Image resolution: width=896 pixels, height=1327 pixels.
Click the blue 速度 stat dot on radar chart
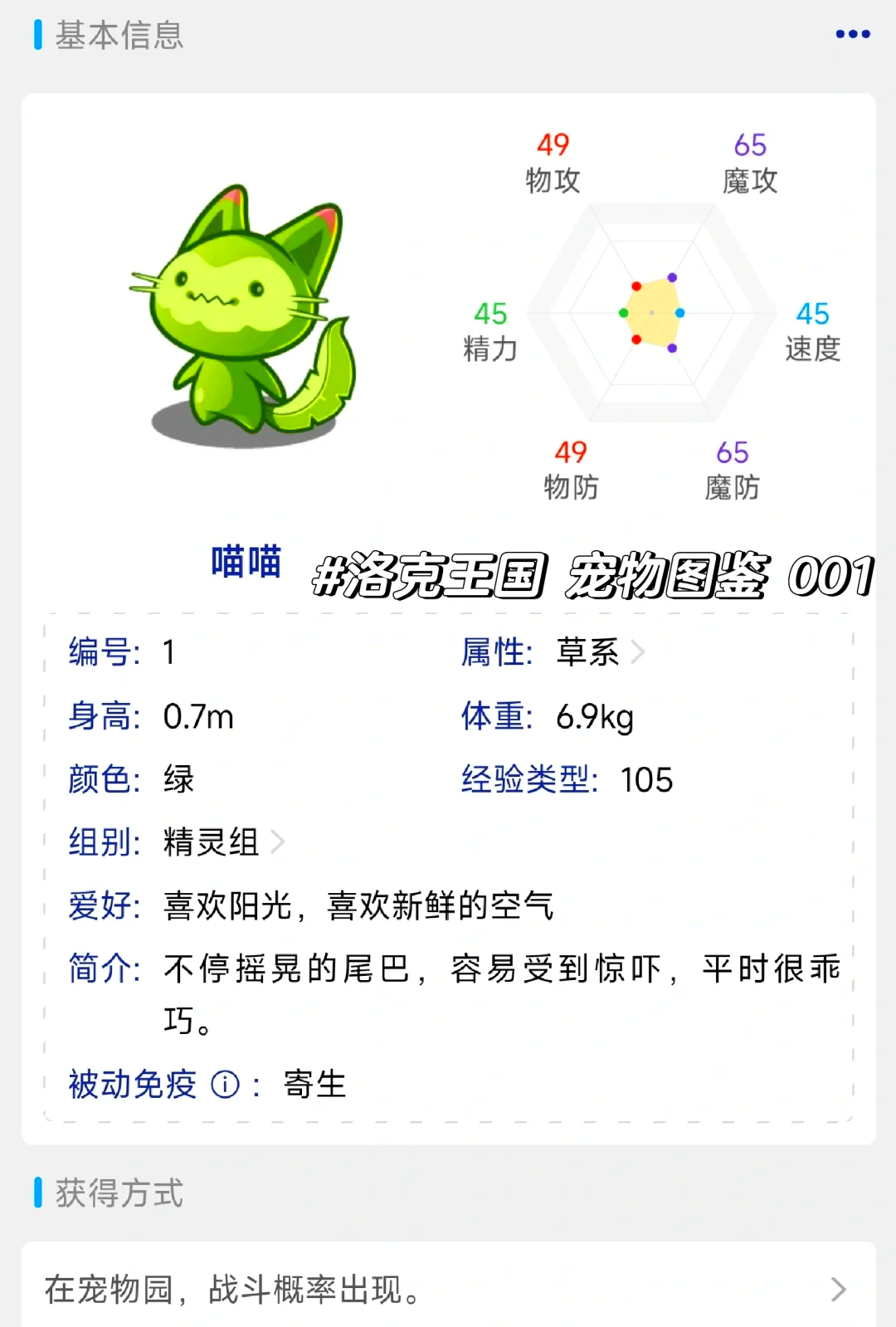679,313
